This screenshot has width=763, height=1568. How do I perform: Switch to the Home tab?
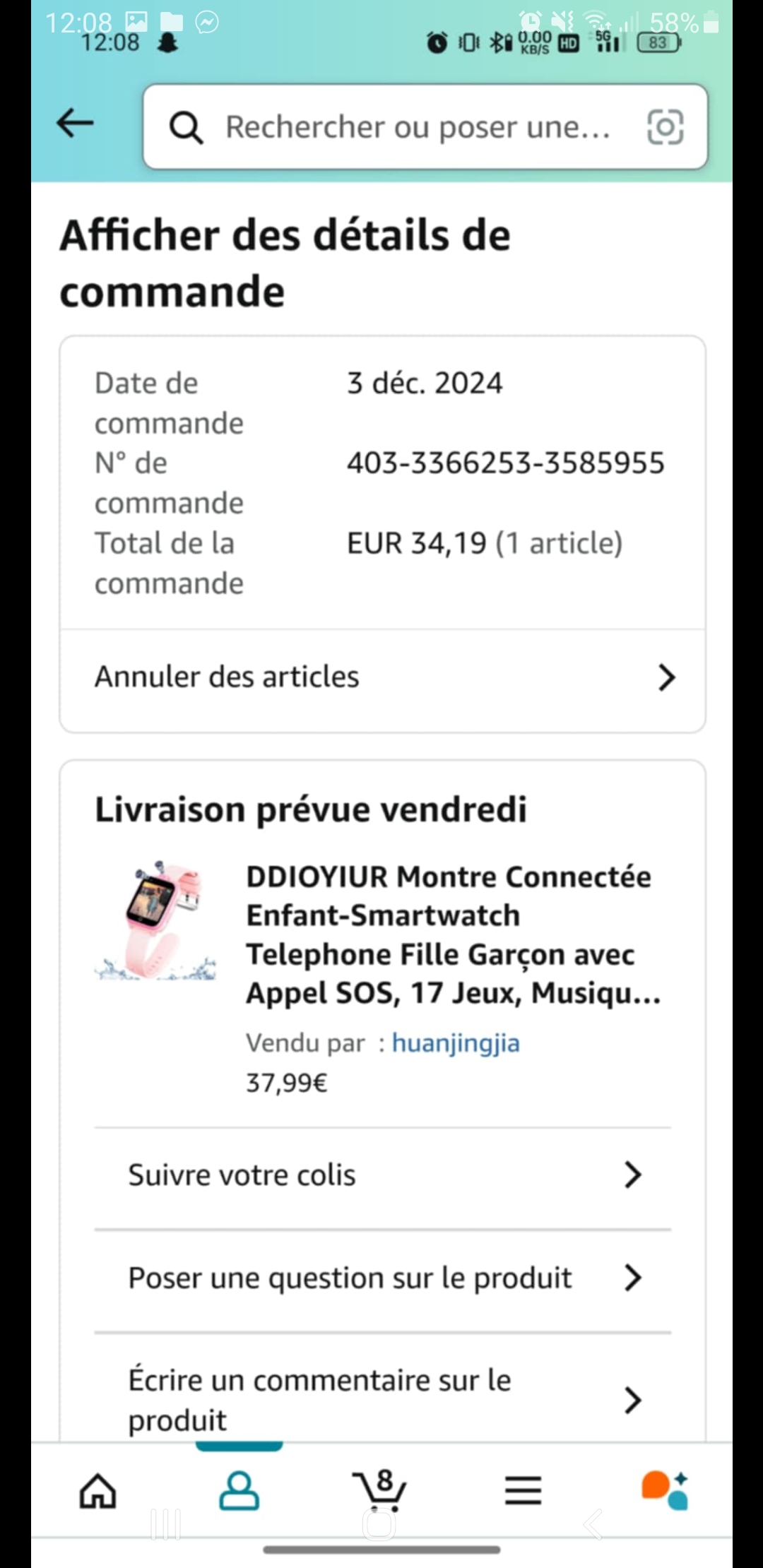pyautogui.click(x=98, y=1490)
